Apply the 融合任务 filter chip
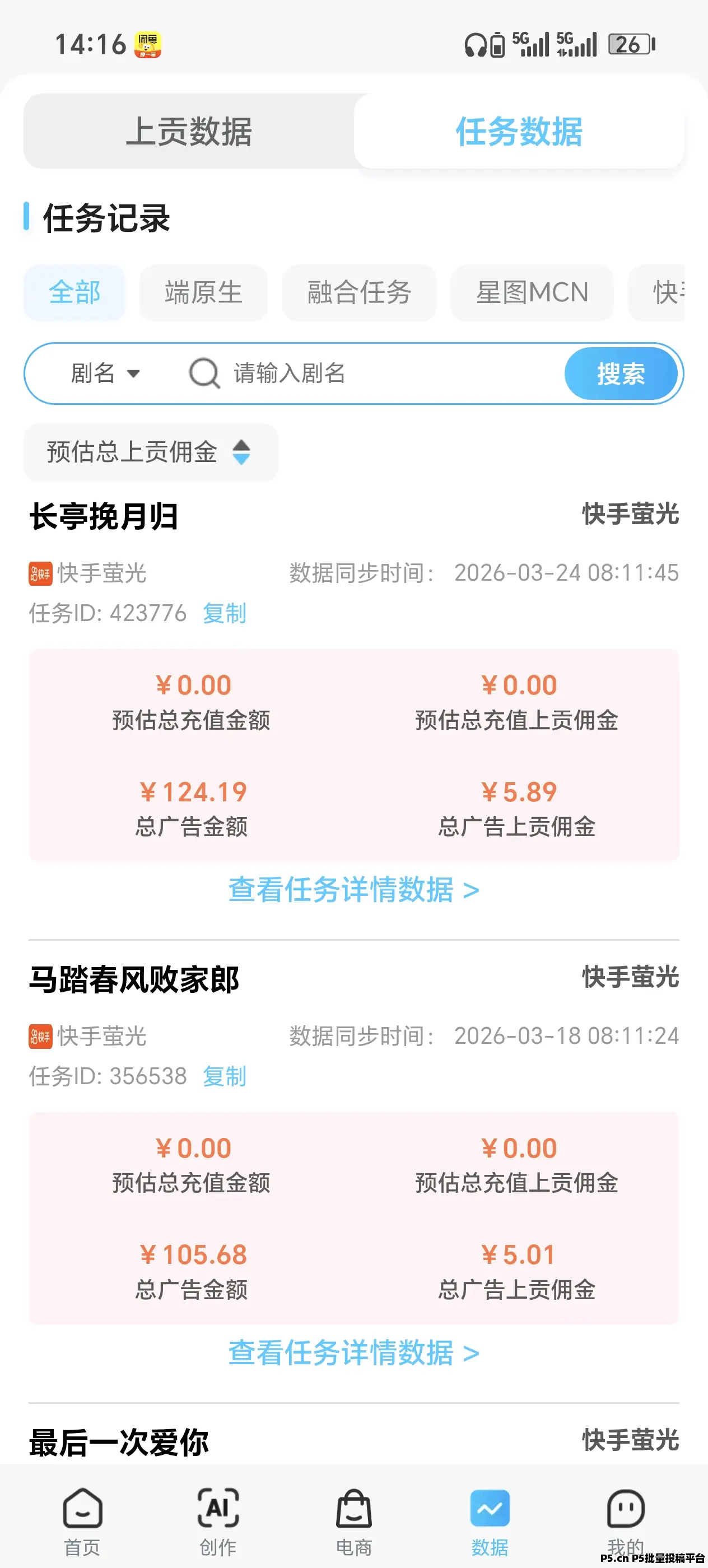 point(359,293)
